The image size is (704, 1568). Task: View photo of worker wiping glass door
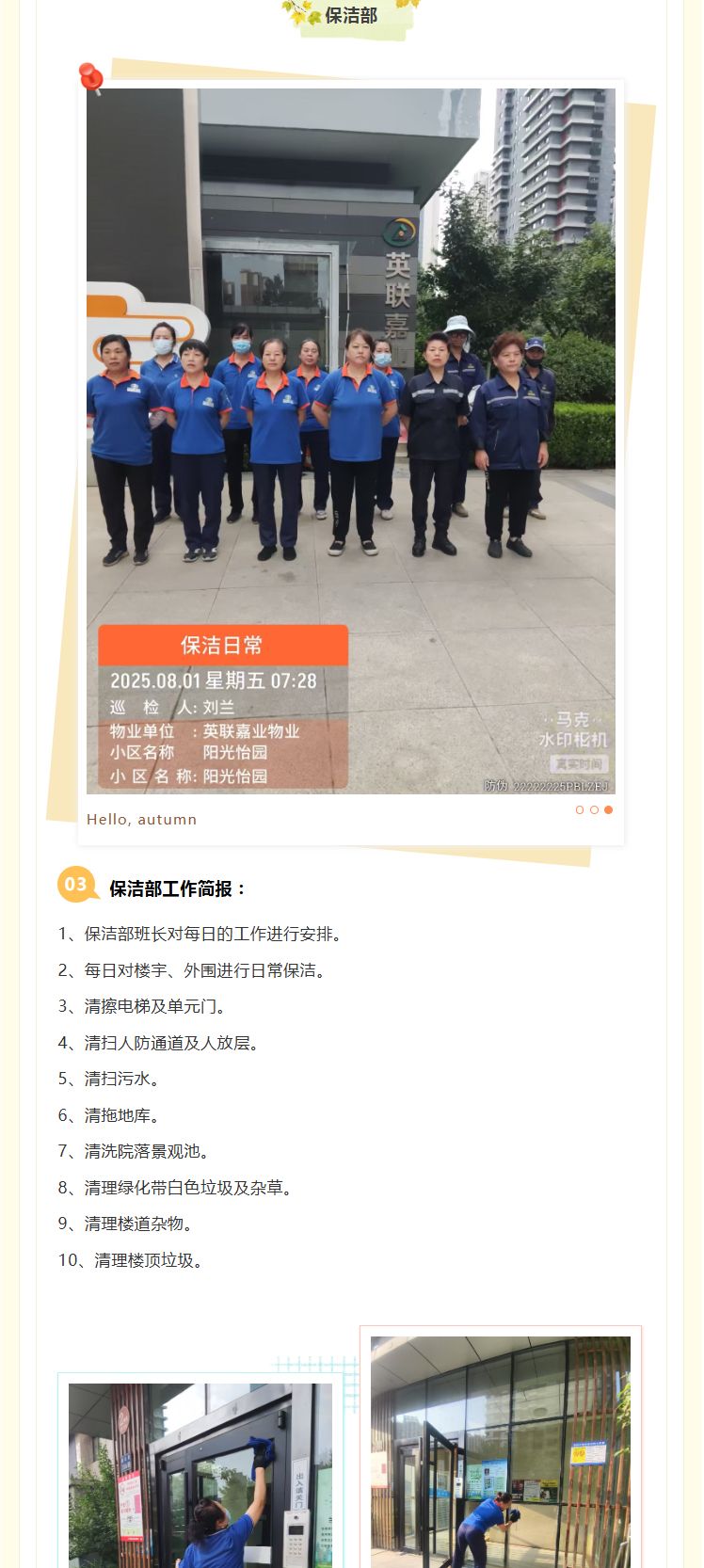point(200,1475)
